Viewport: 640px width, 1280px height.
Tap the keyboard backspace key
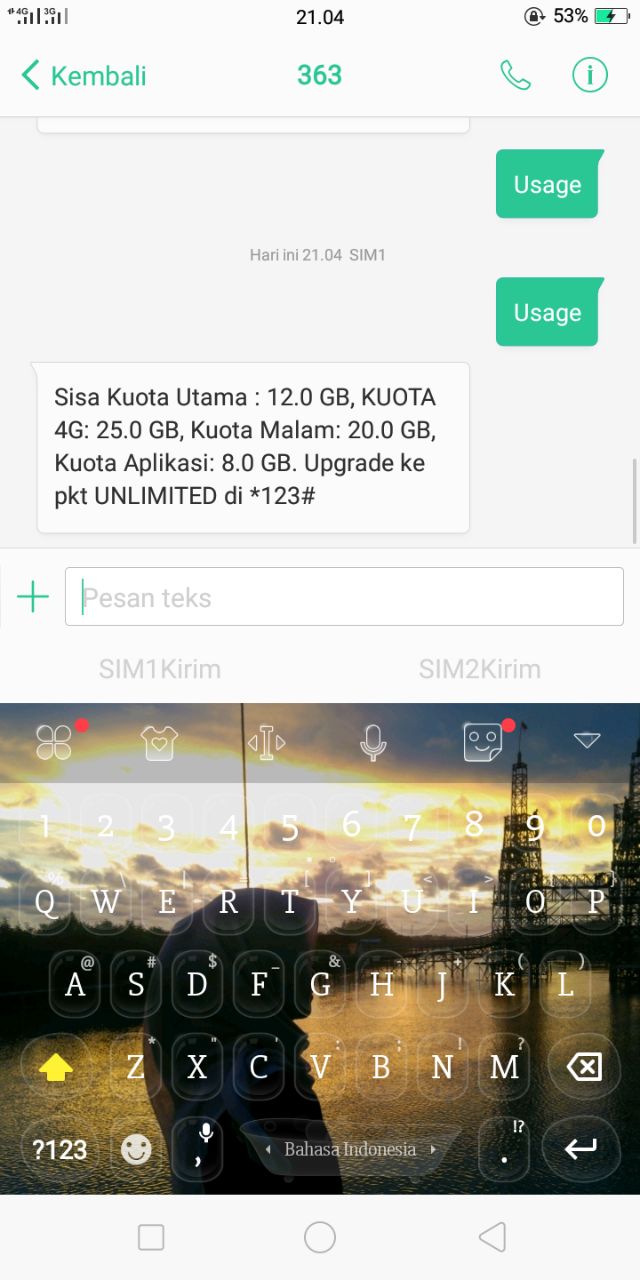point(584,1067)
